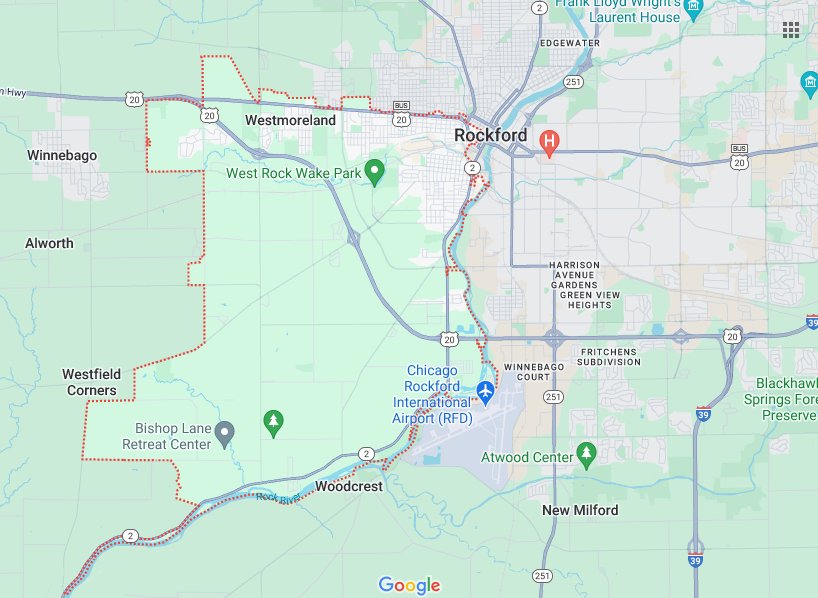The height and width of the screenshot is (598, 818).
Task: Select the tree park marker near Bishop Lane
Action: [273, 423]
